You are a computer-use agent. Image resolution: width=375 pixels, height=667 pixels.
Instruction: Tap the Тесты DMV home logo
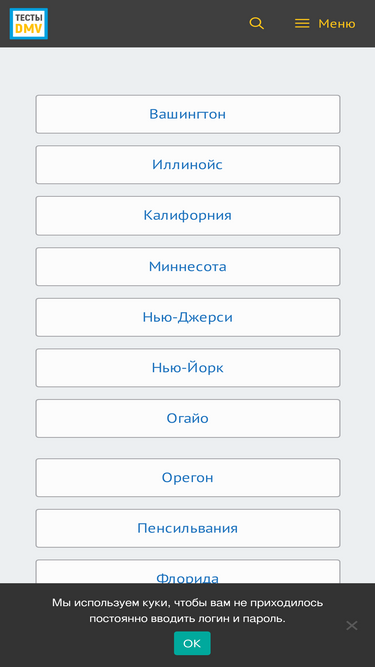pyautogui.click(x=28, y=23)
